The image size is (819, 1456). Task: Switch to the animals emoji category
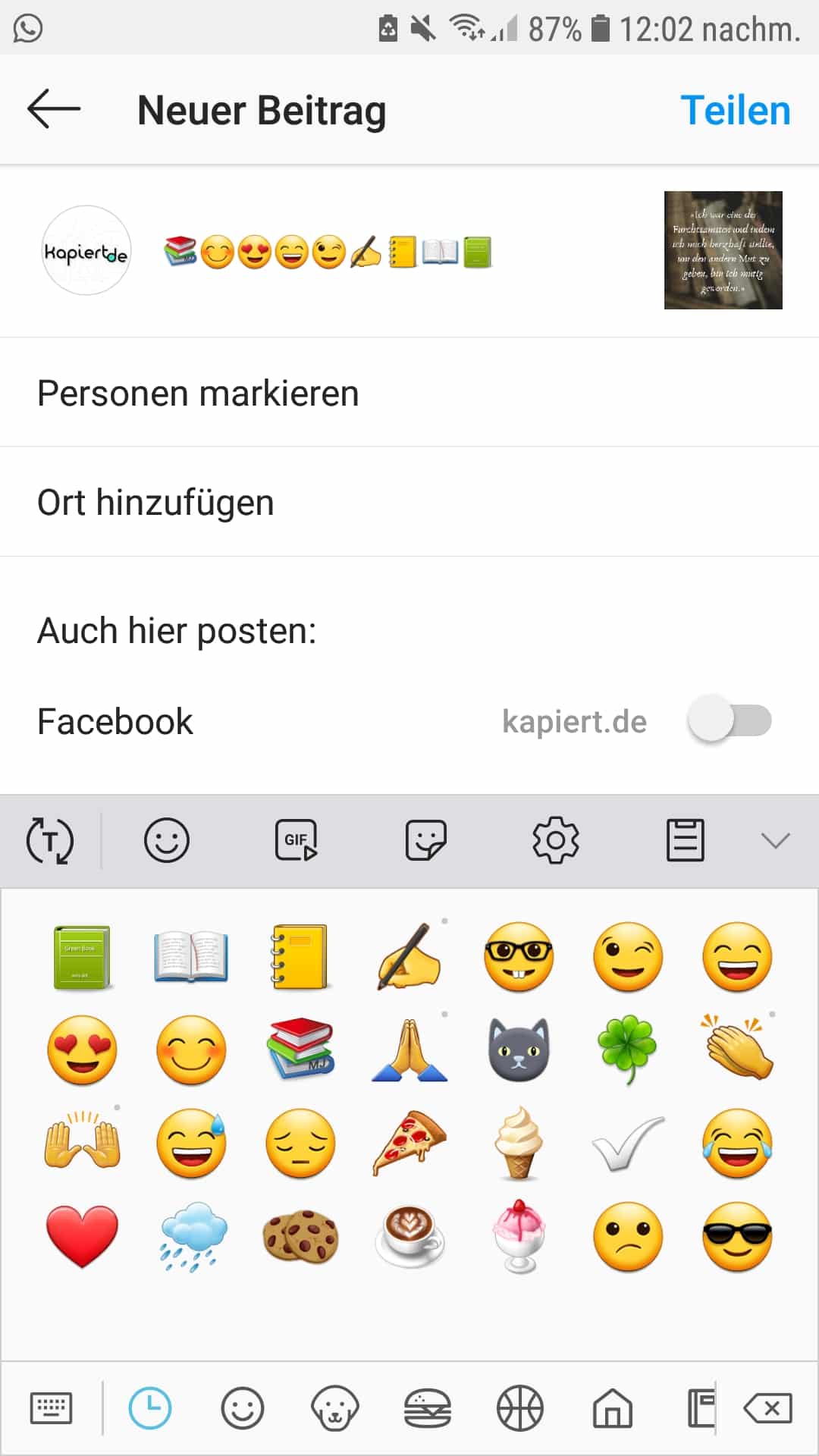[334, 1409]
